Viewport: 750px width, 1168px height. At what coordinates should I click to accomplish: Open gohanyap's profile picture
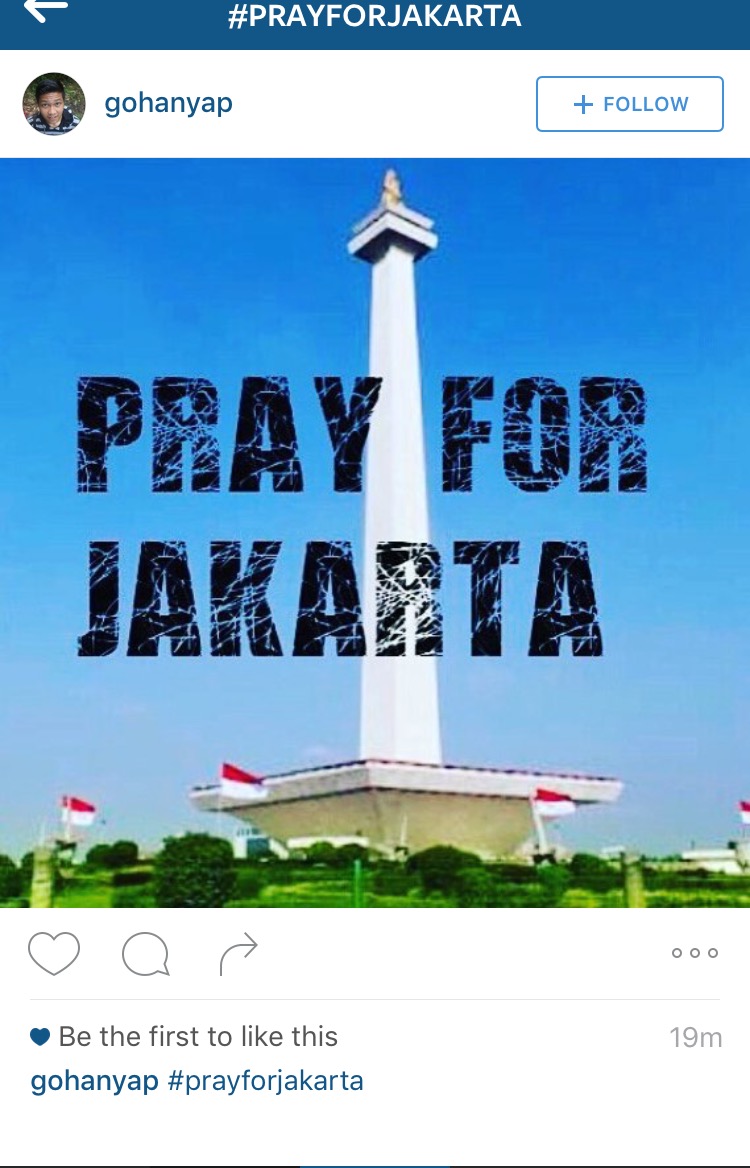(x=54, y=104)
